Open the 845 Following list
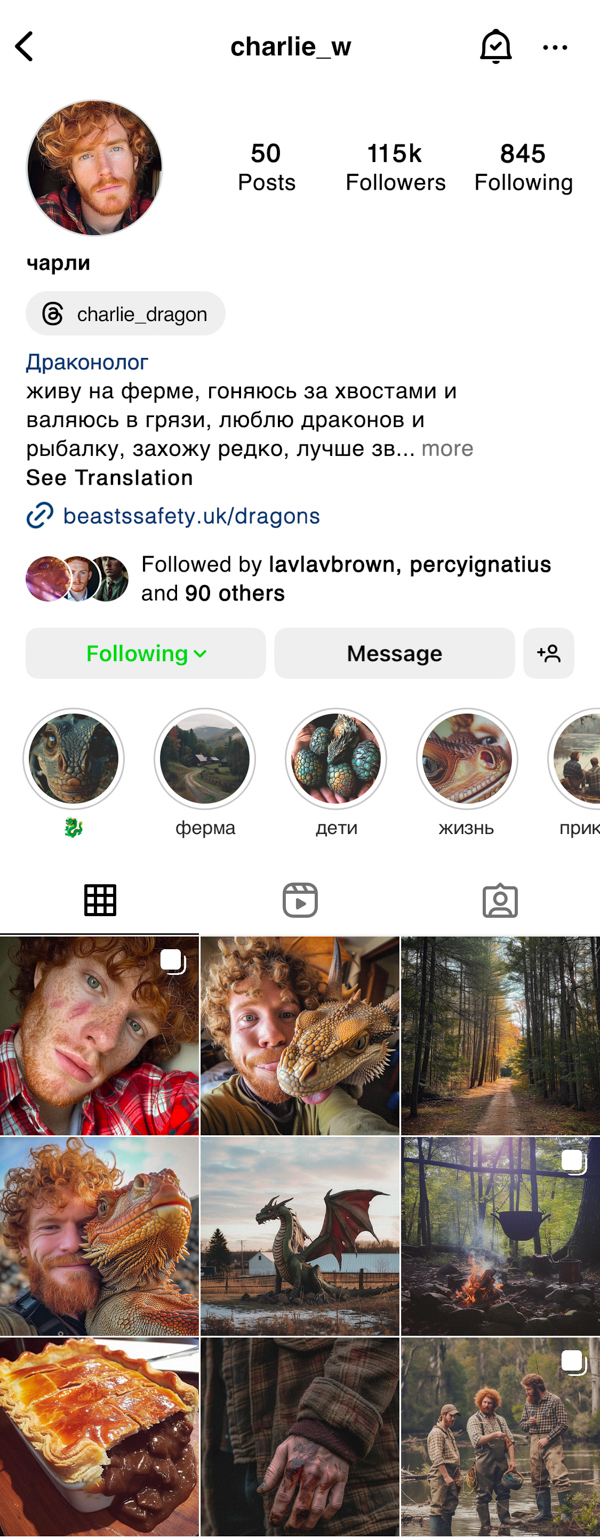Image resolution: width=600 pixels, height=1538 pixels. (x=523, y=167)
